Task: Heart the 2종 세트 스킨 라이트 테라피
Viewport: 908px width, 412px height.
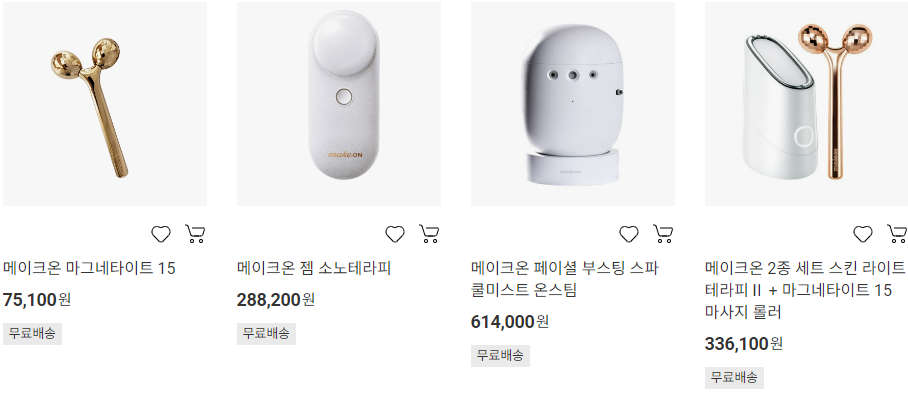Action: click(x=863, y=234)
